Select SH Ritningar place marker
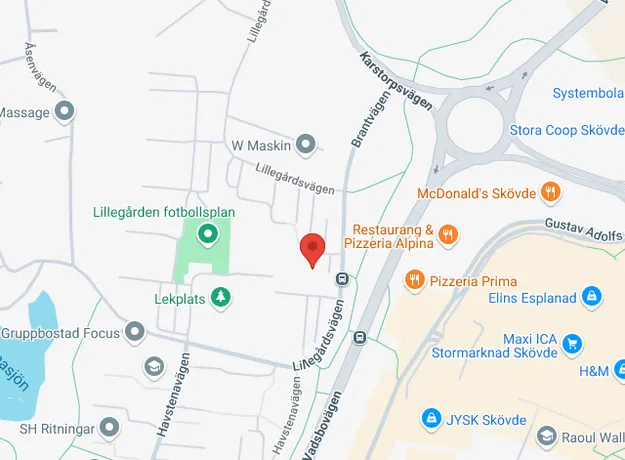 [110, 429]
